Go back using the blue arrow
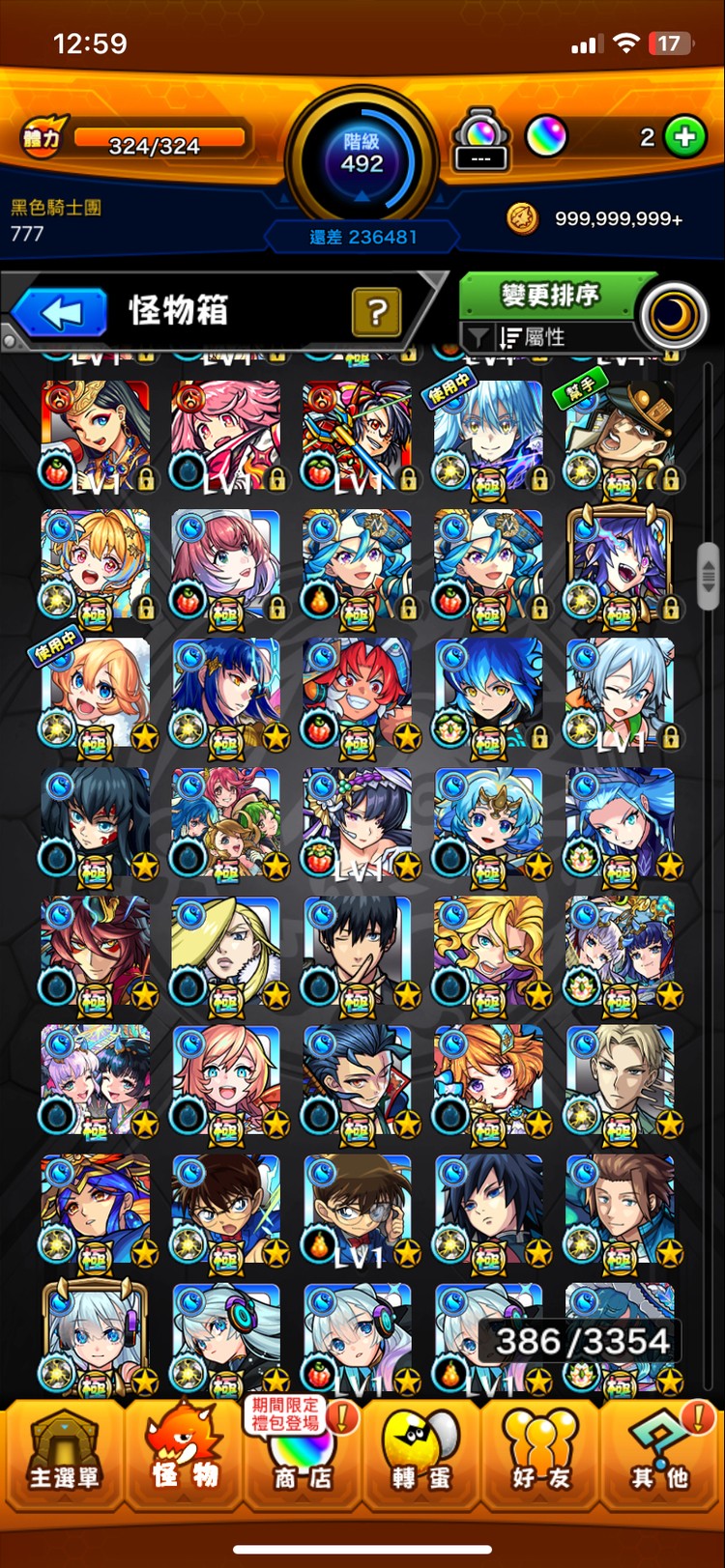This screenshot has height=1568, width=725. pyautogui.click(x=61, y=313)
